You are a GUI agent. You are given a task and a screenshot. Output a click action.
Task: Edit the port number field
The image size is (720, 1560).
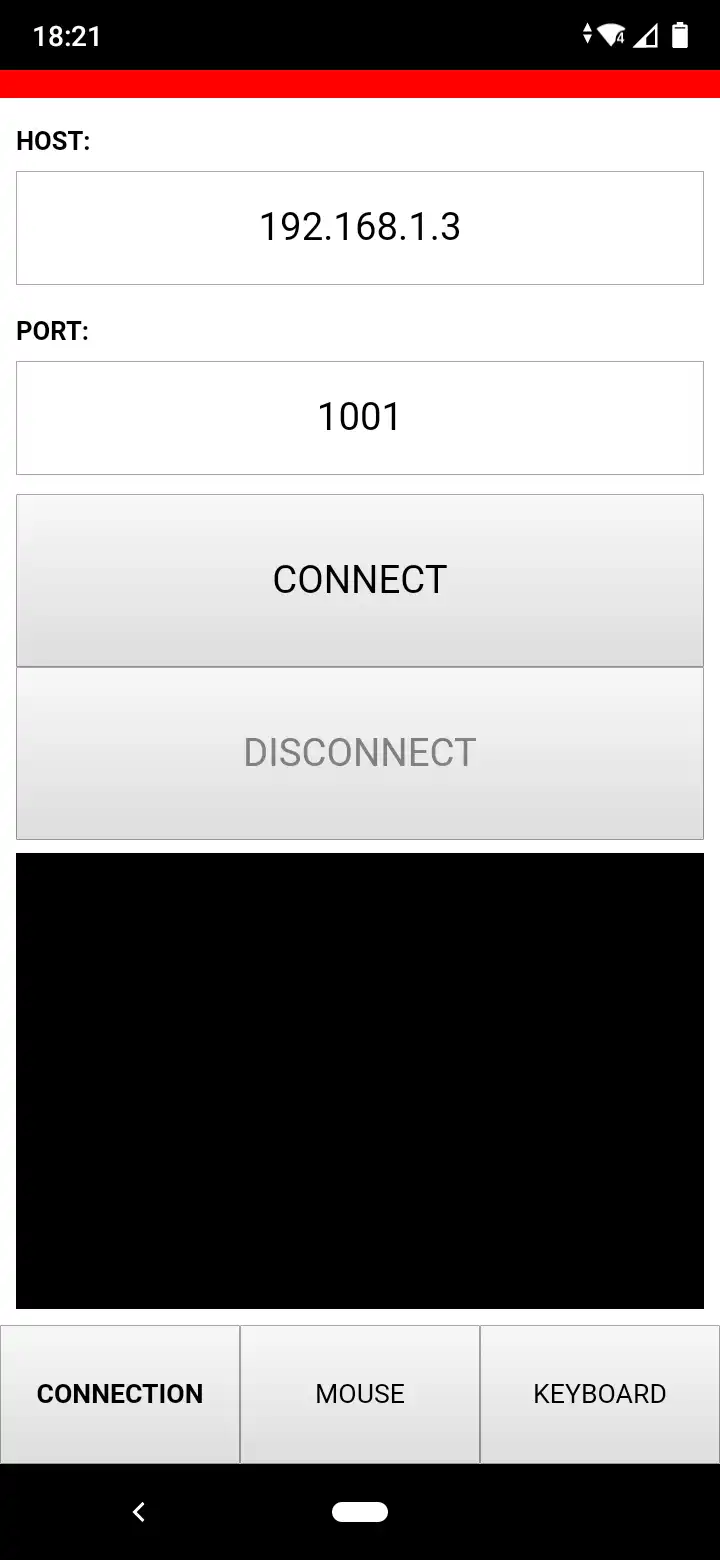tap(360, 418)
